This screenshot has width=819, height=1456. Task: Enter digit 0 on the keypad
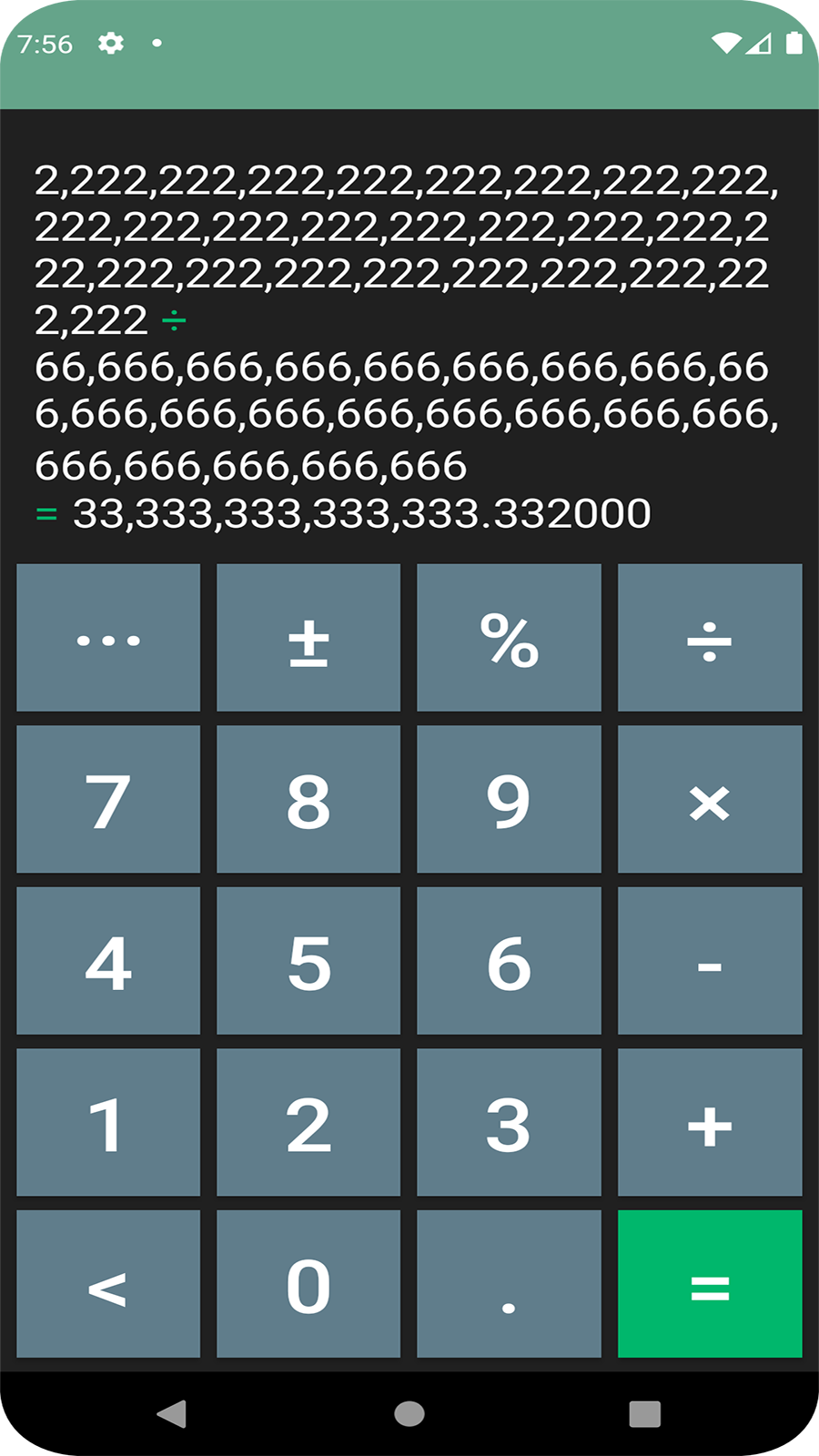(308, 1284)
